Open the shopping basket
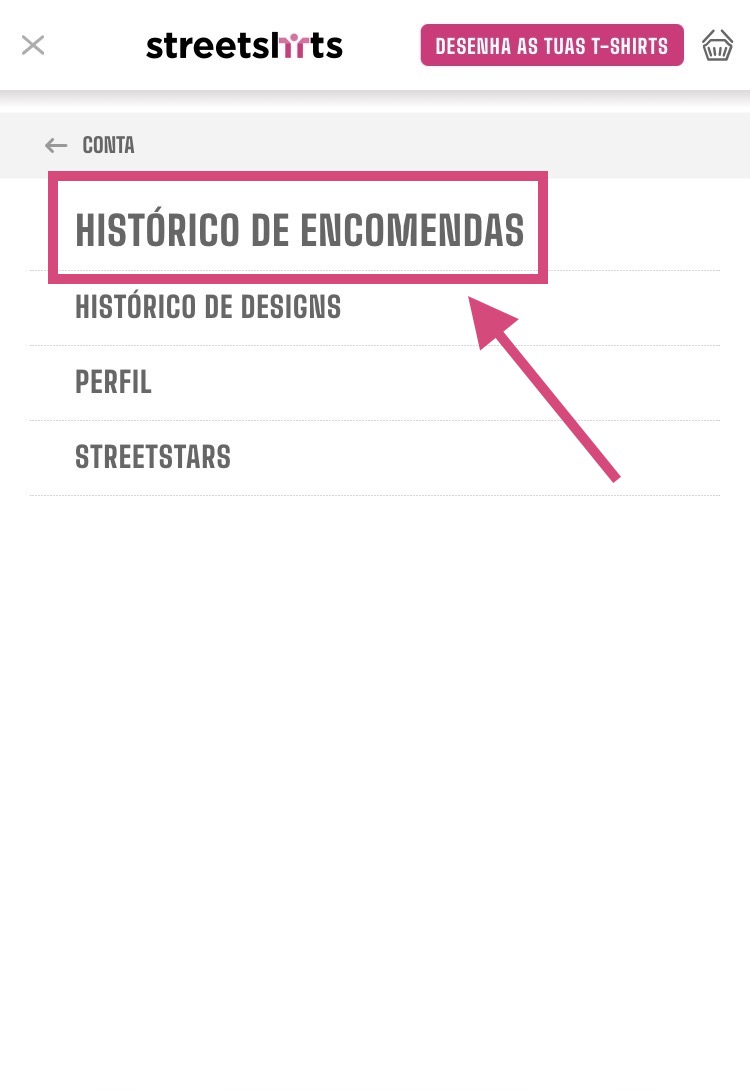This screenshot has width=750, height=1090. pos(717,45)
